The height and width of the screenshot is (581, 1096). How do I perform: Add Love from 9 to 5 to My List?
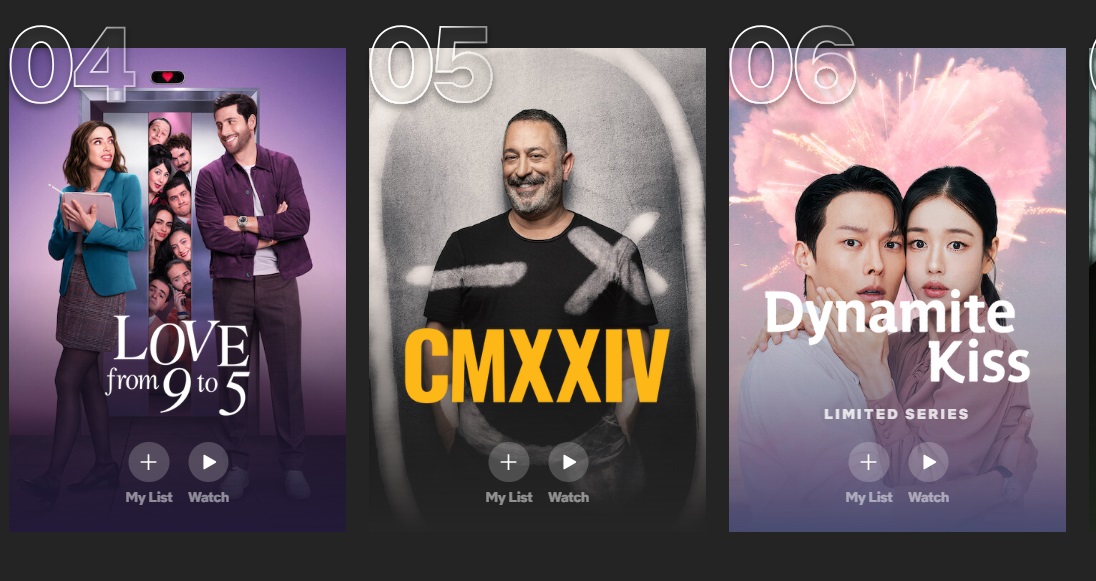tap(148, 462)
